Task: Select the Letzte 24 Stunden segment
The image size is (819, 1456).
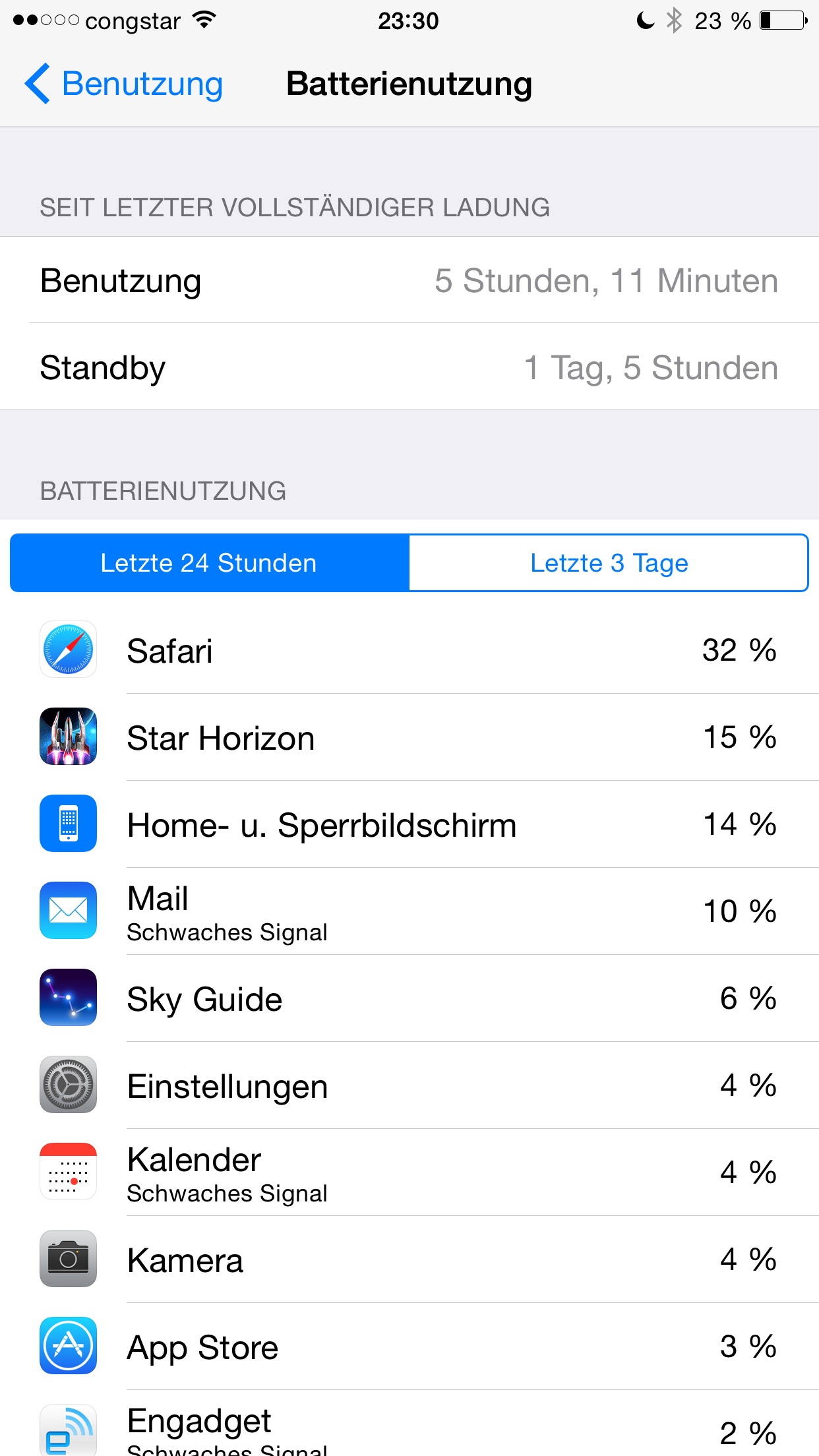Action: (210, 563)
